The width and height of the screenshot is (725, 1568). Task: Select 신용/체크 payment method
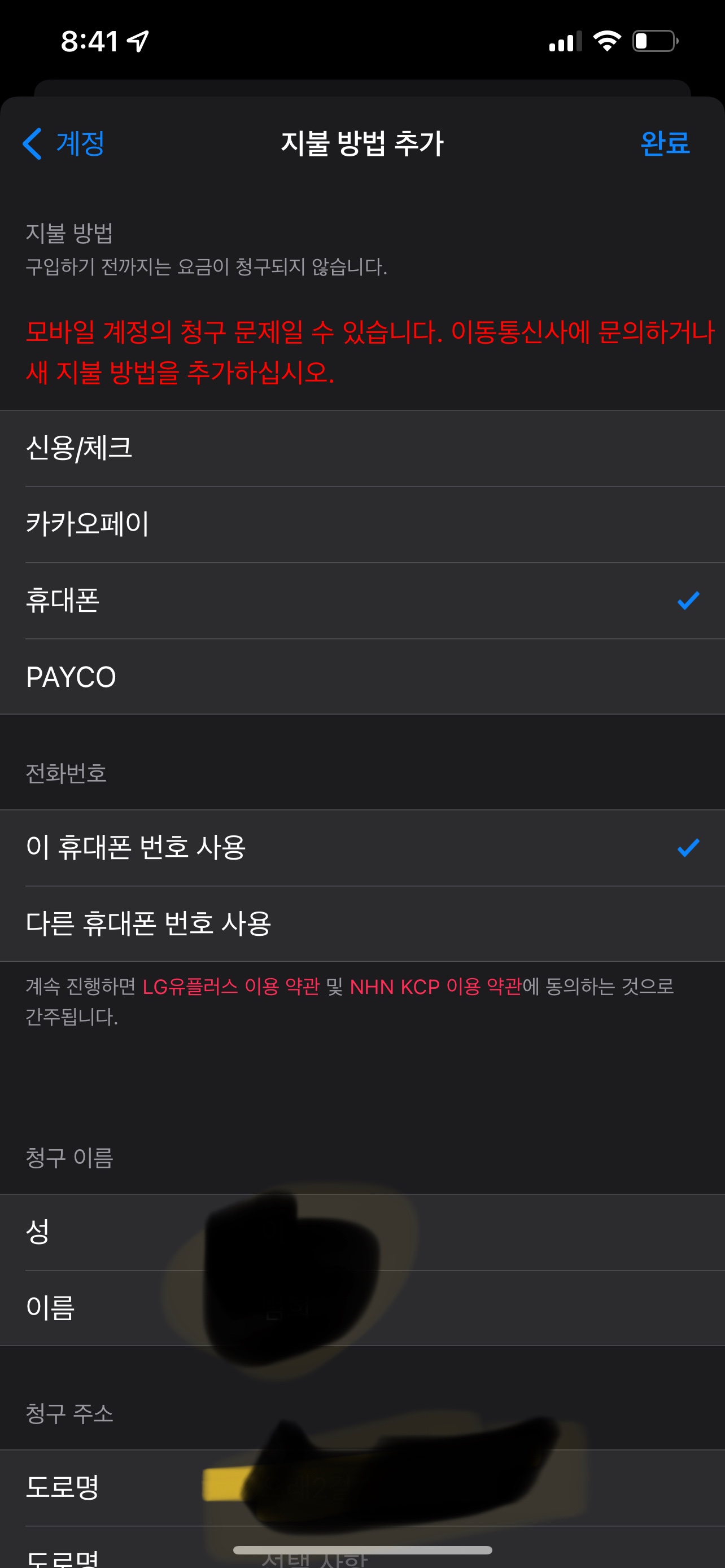pos(362,448)
